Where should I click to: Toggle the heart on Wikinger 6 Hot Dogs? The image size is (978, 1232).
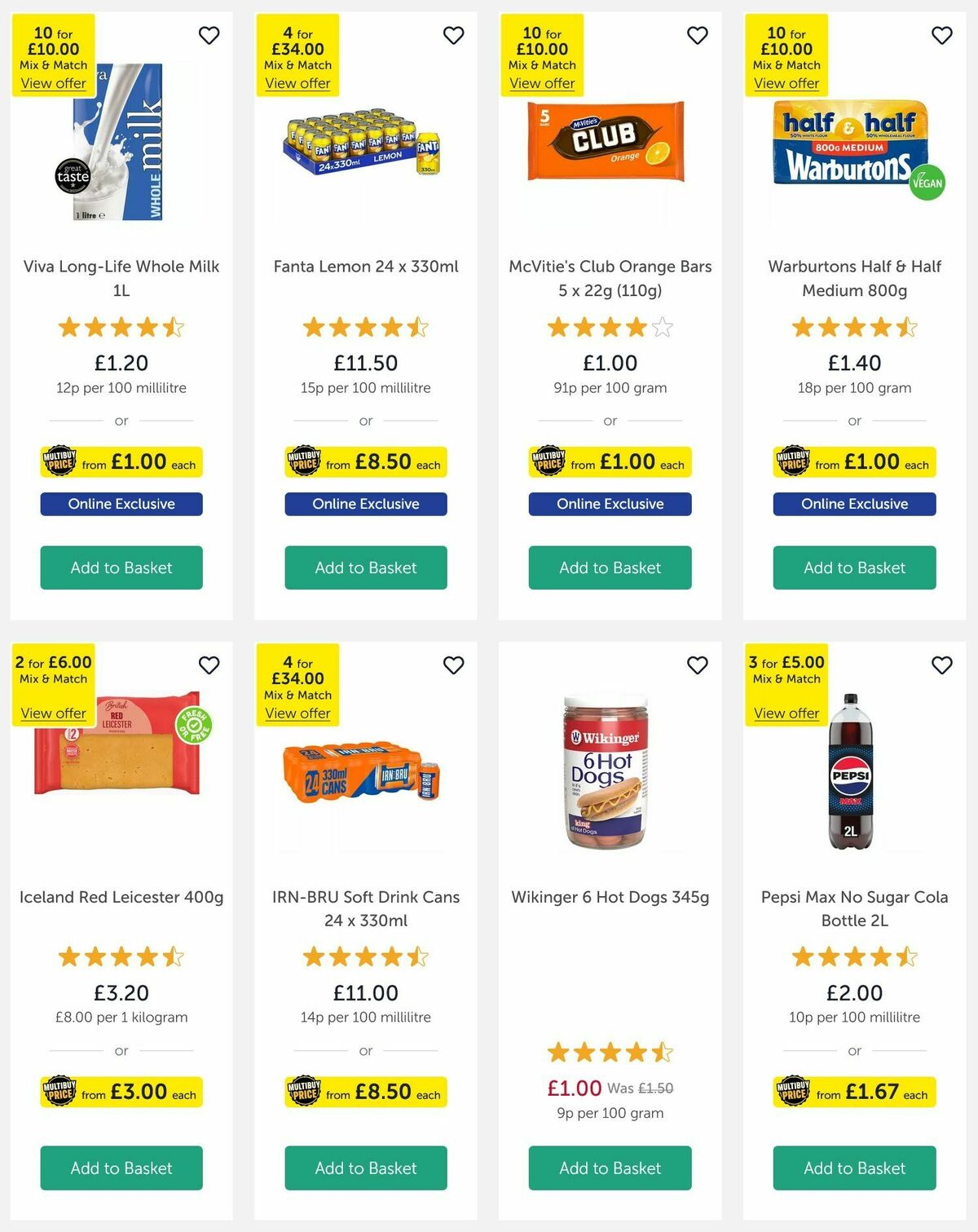pos(698,665)
